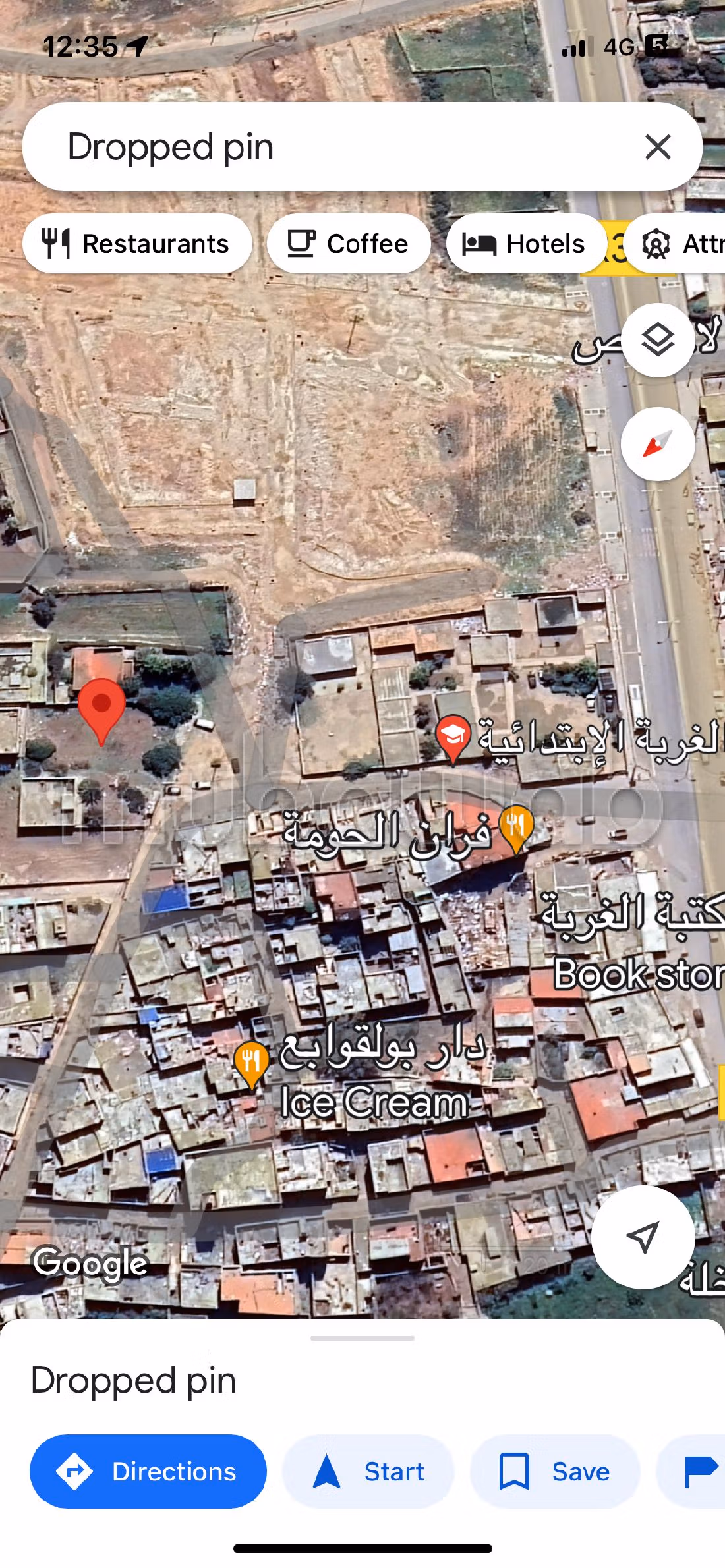Screen dimensions: 725x1568
Task: Tap the Dropped pin search field
Action: [x=330, y=147]
